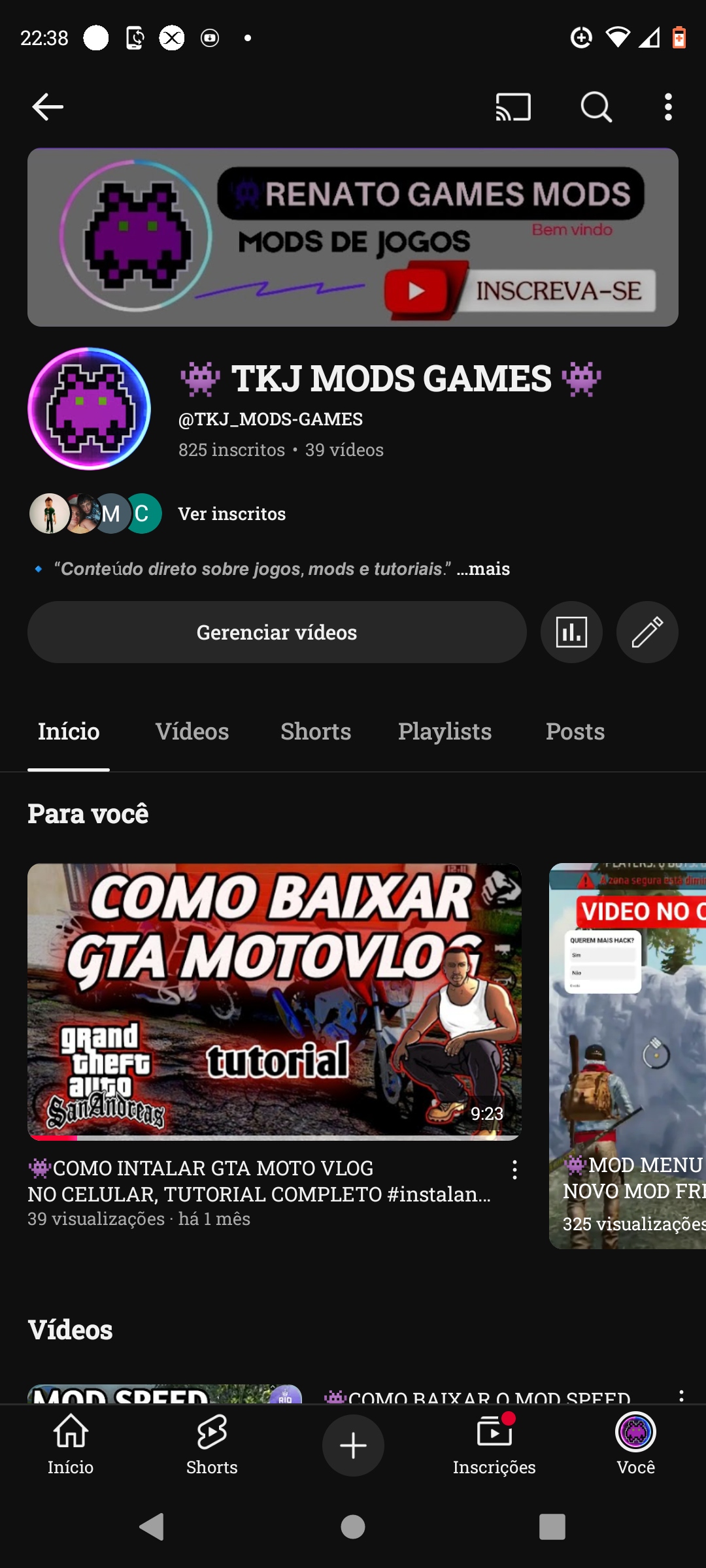The height and width of the screenshot is (1568, 706).
Task: Open Inscrições in bottom navigation
Action: pyautogui.click(x=494, y=1445)
